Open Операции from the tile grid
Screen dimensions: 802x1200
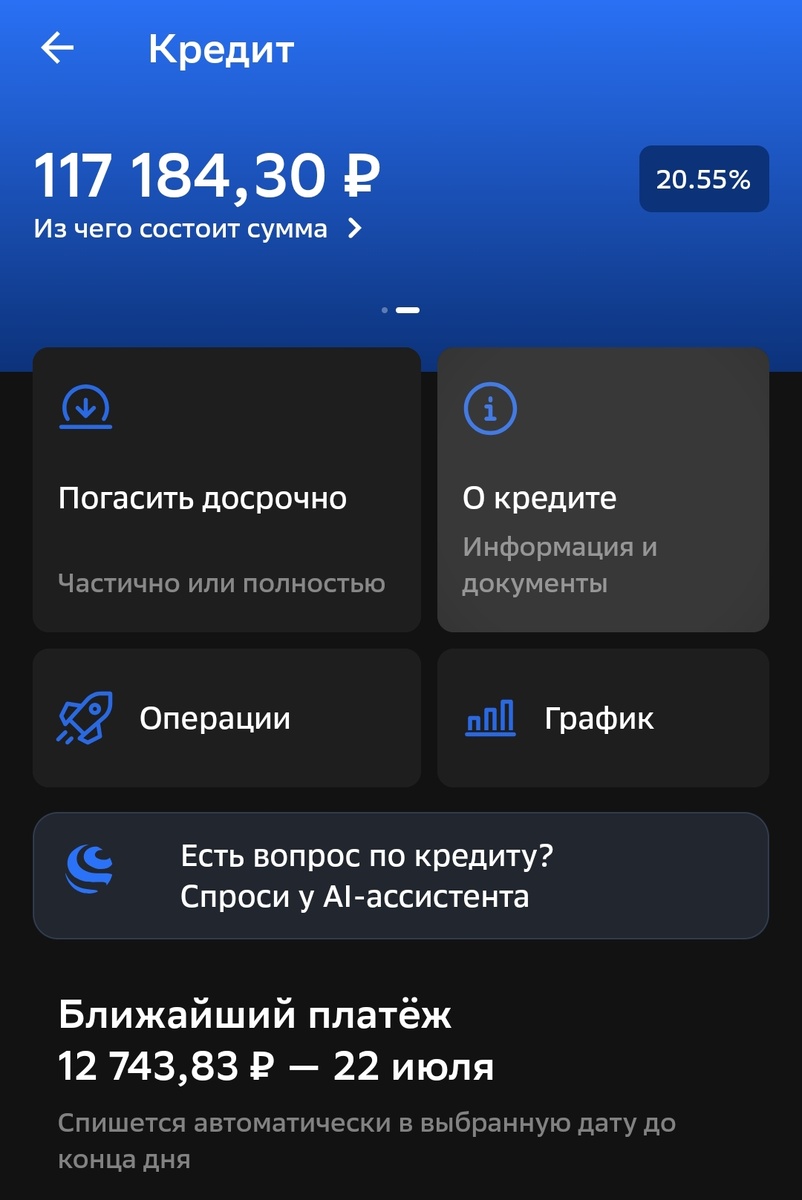point(227,717)
